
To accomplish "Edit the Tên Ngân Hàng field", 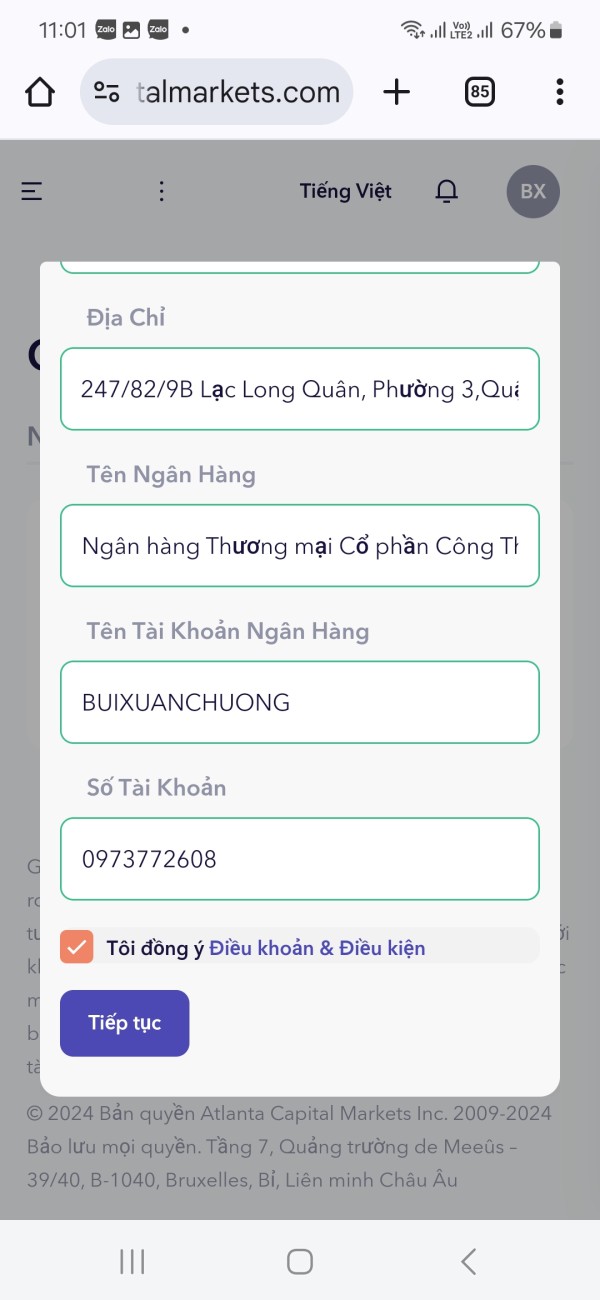I will [x=300, y=546].
